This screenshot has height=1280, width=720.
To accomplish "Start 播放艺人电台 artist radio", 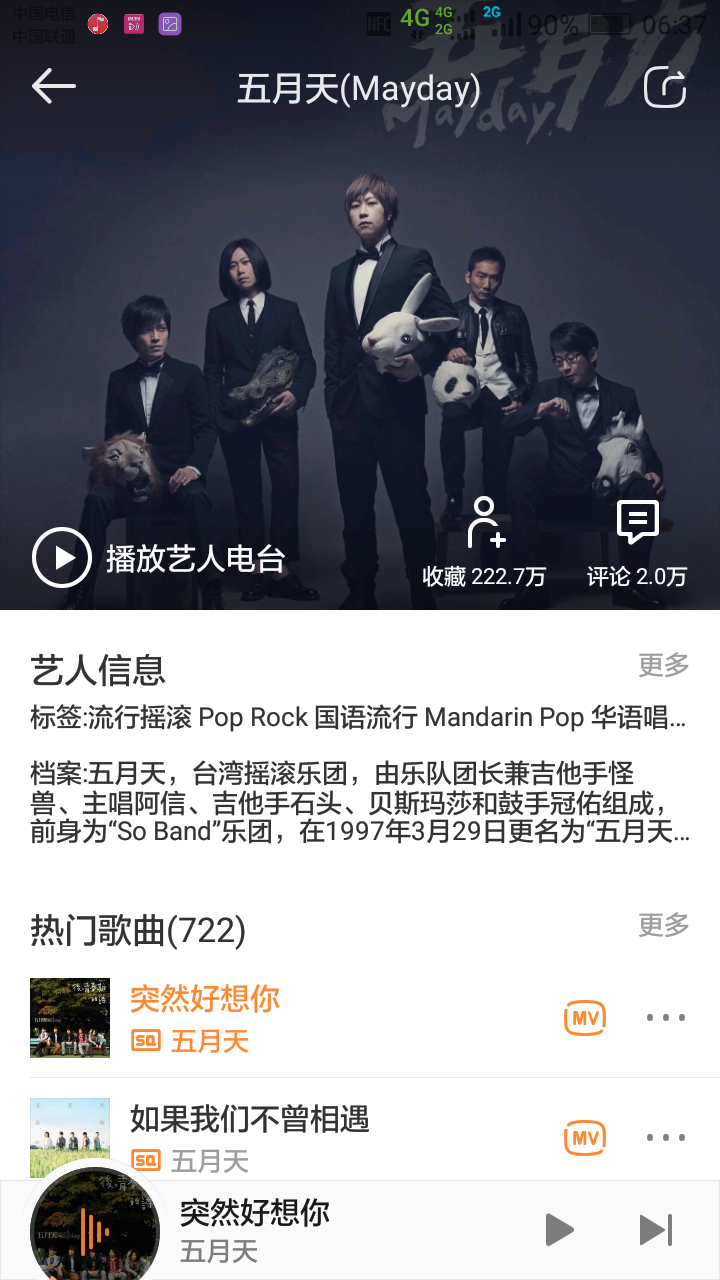I will coord(160,558).
